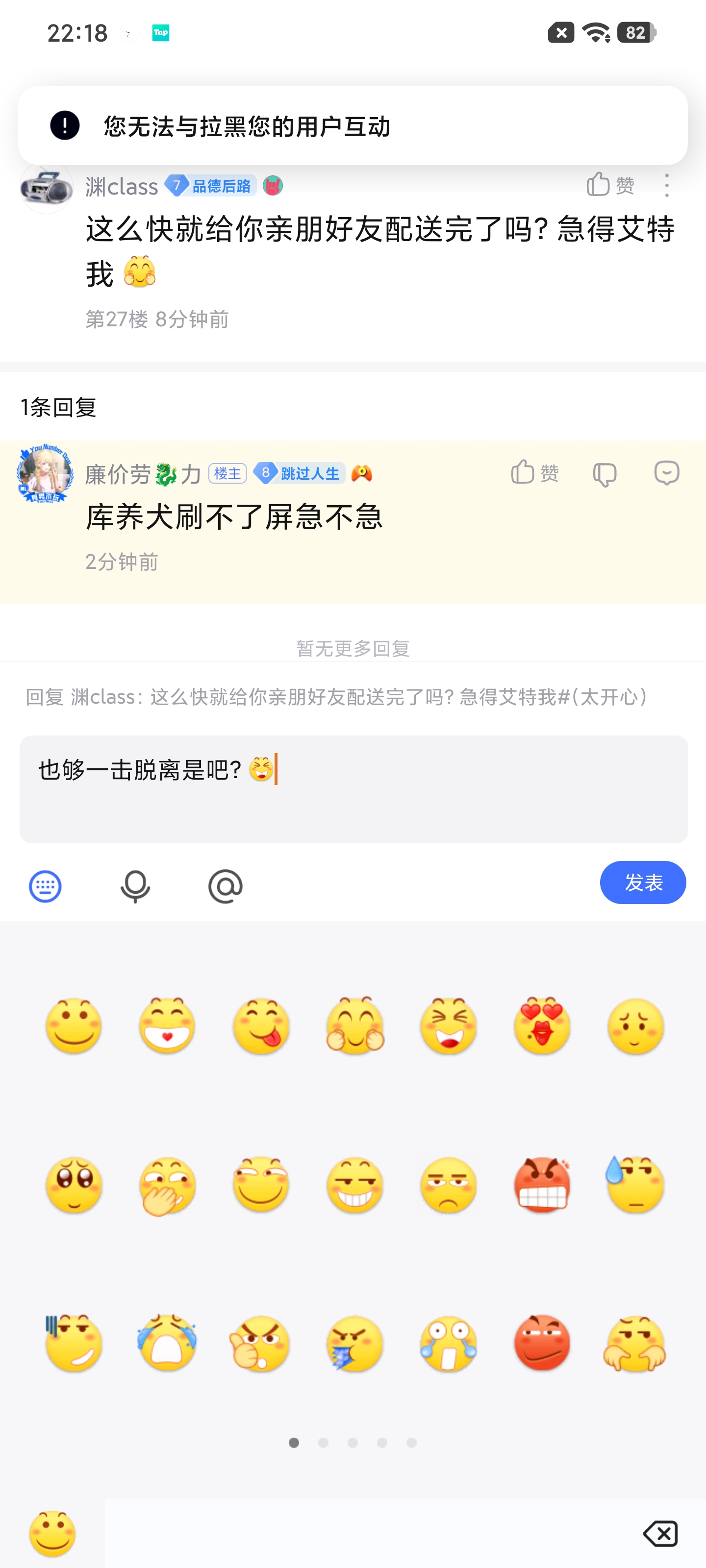The height and width of the screenshot is (1568, 706).
Task: Insert the heart-eyes kiss emoji
Action: click(542, 1026)
